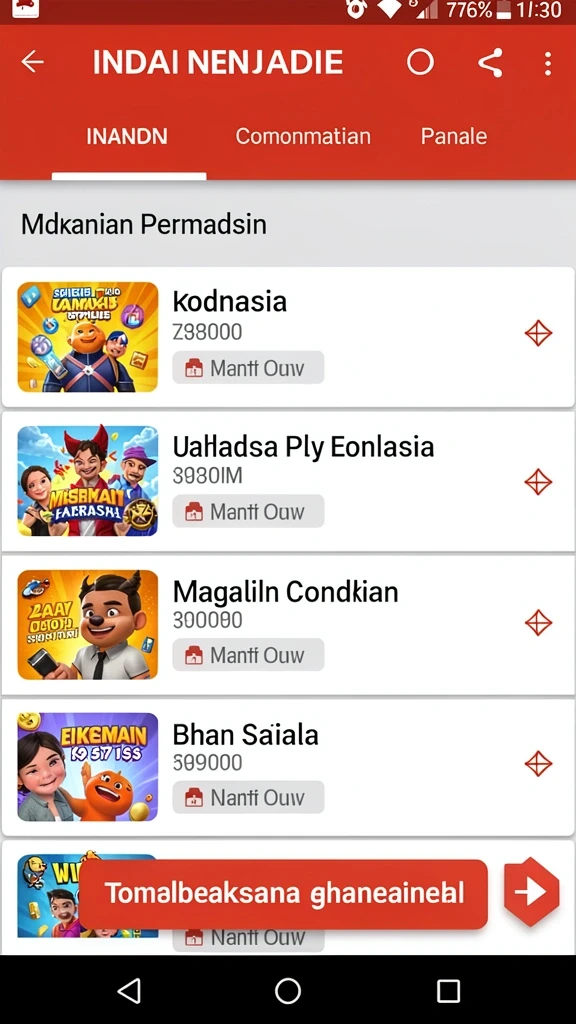576x1024 pixels.
Task: Open the Magaliln Condkian card
Action: pyautogui.click(x=288, y=625)
